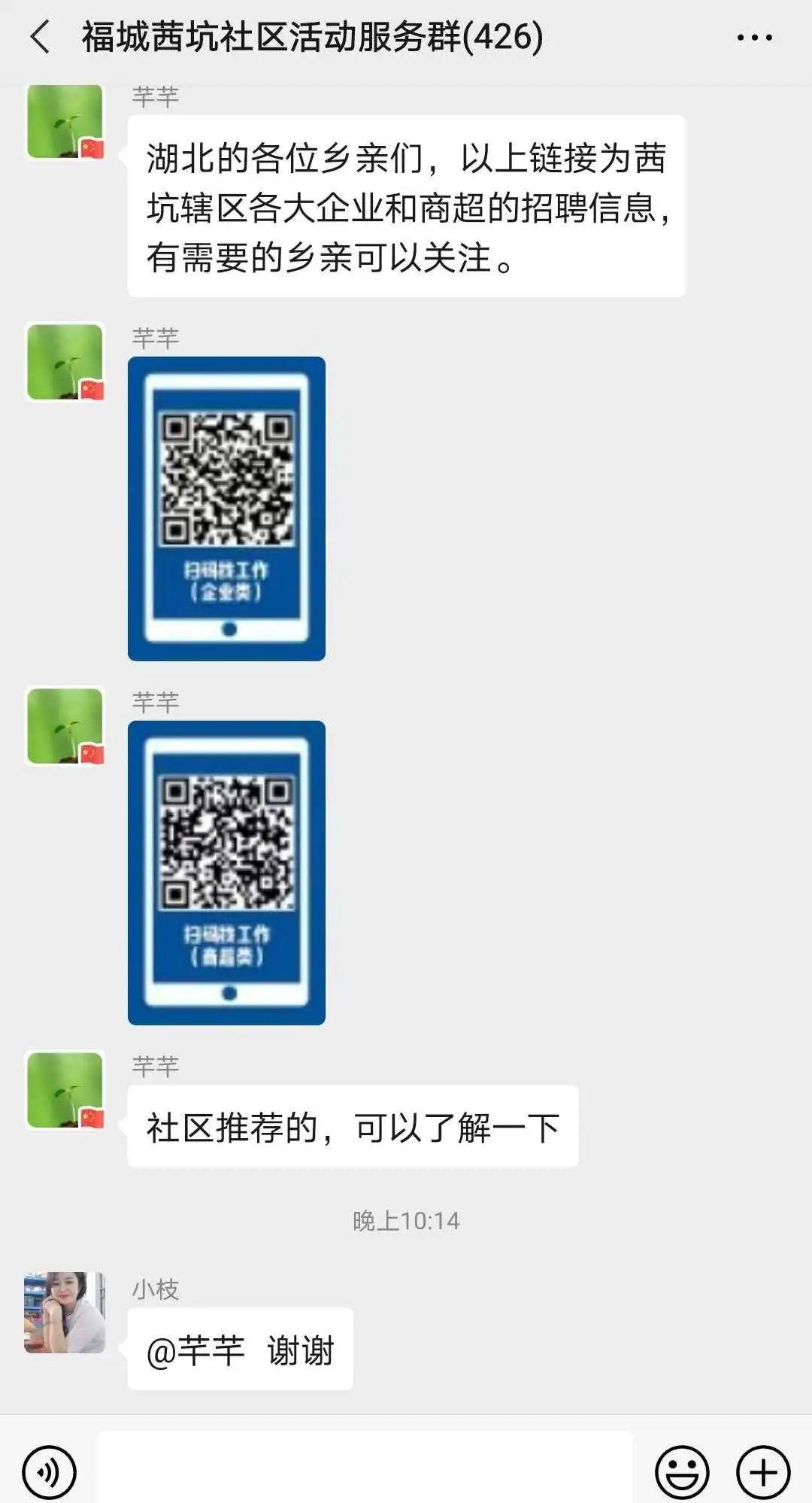Open the plus attachment menu
The width and height of the screenshot is (812, 1503).
click(762, 1471)
